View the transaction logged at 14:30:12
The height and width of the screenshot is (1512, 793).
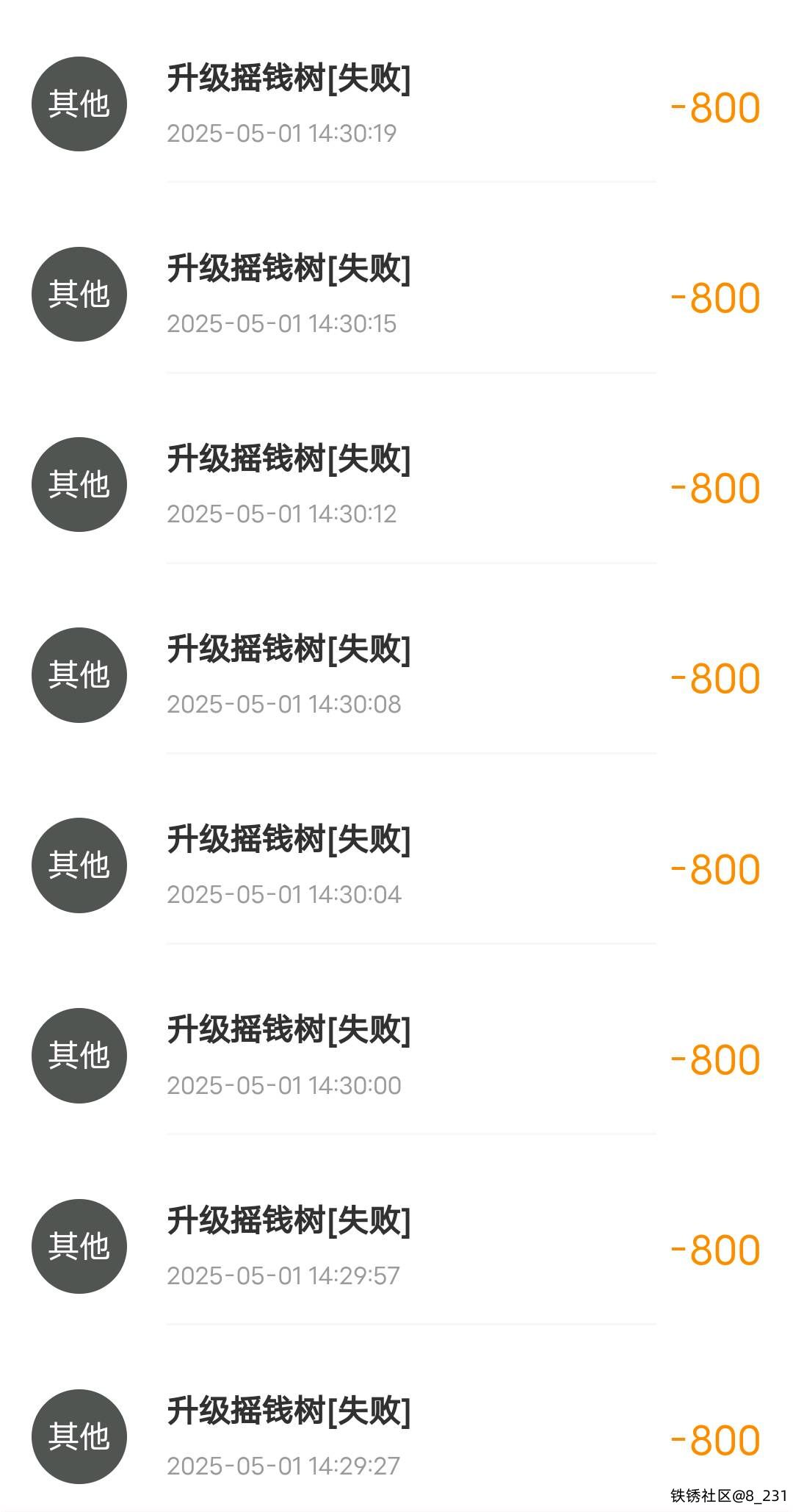pos(396,485)
